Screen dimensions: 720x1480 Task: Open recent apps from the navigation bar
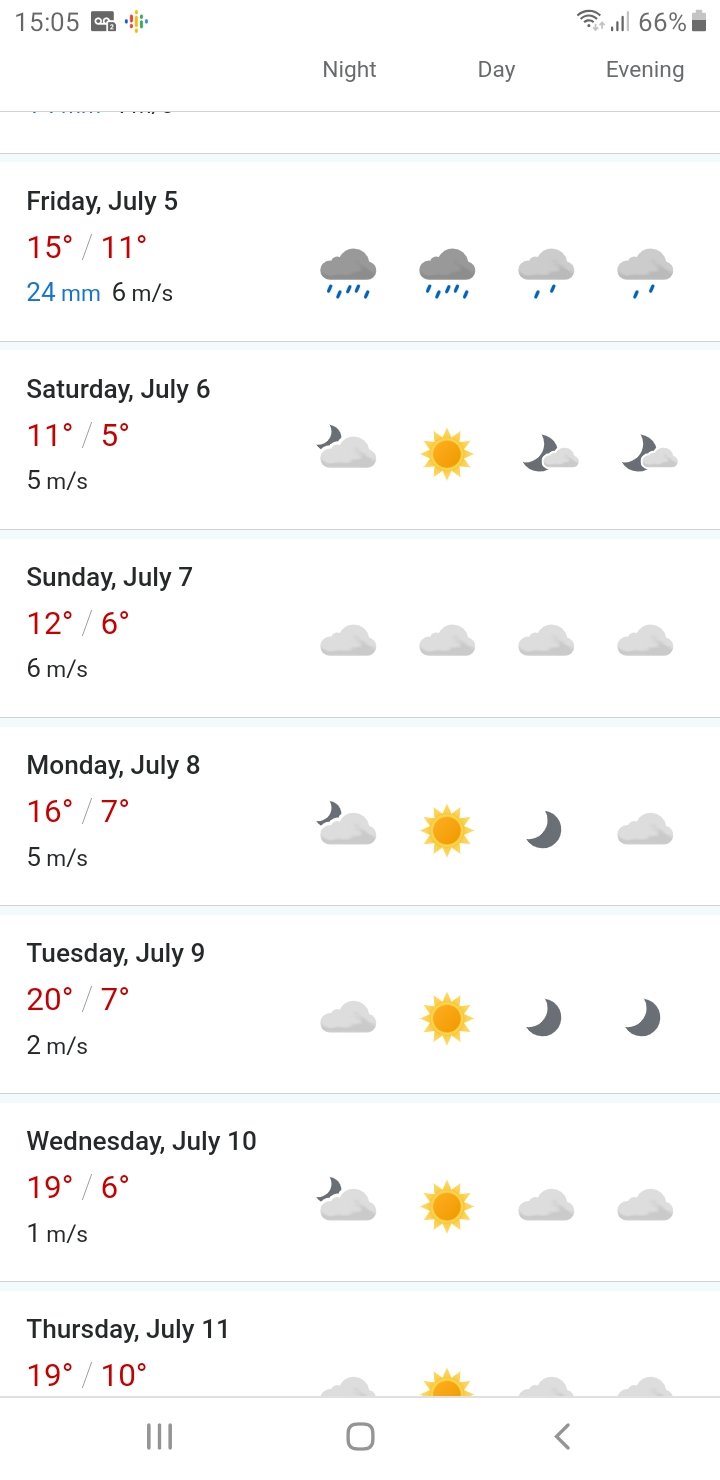(x=159, y=1437)
